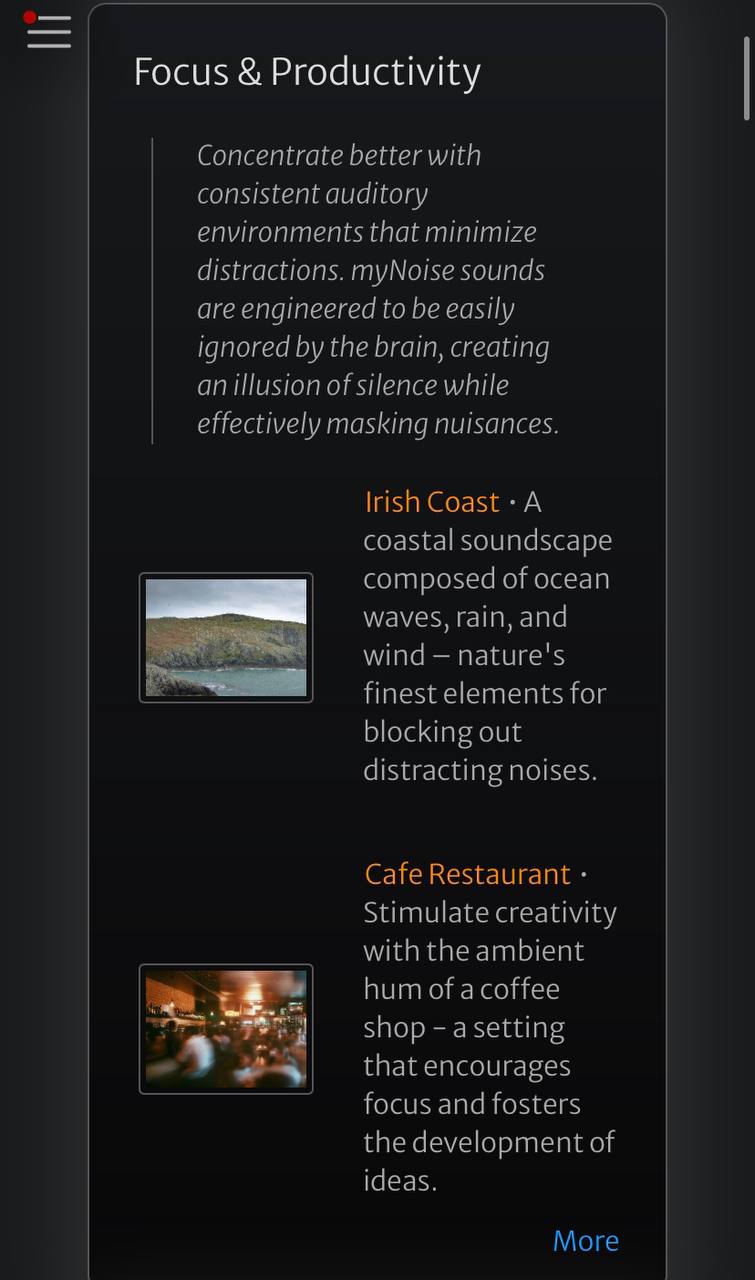Tap the Cafe Restaurant thumbnail image
The height and width of the screenshot is (1280, 755).
click(226, 1029)
